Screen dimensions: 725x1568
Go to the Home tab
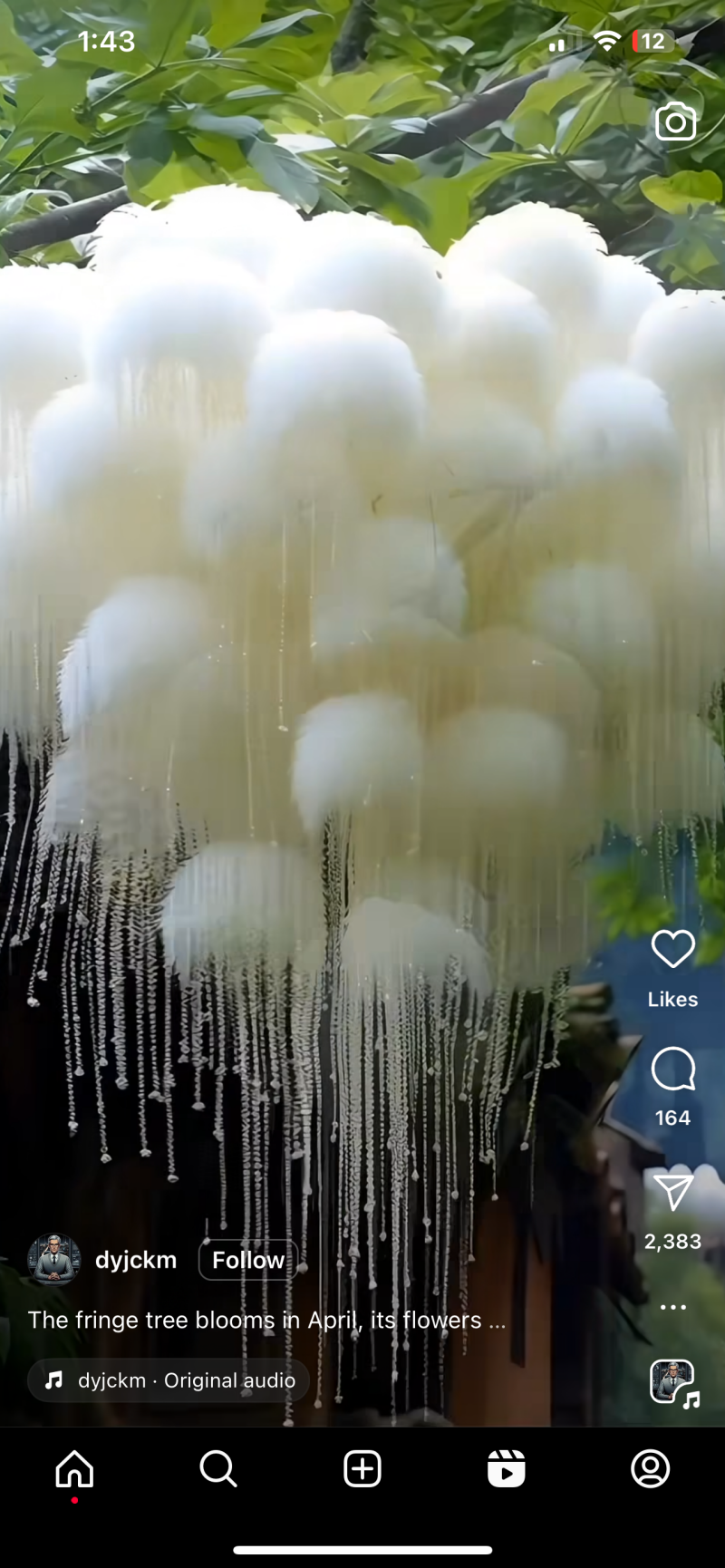tap(74, 1468)
